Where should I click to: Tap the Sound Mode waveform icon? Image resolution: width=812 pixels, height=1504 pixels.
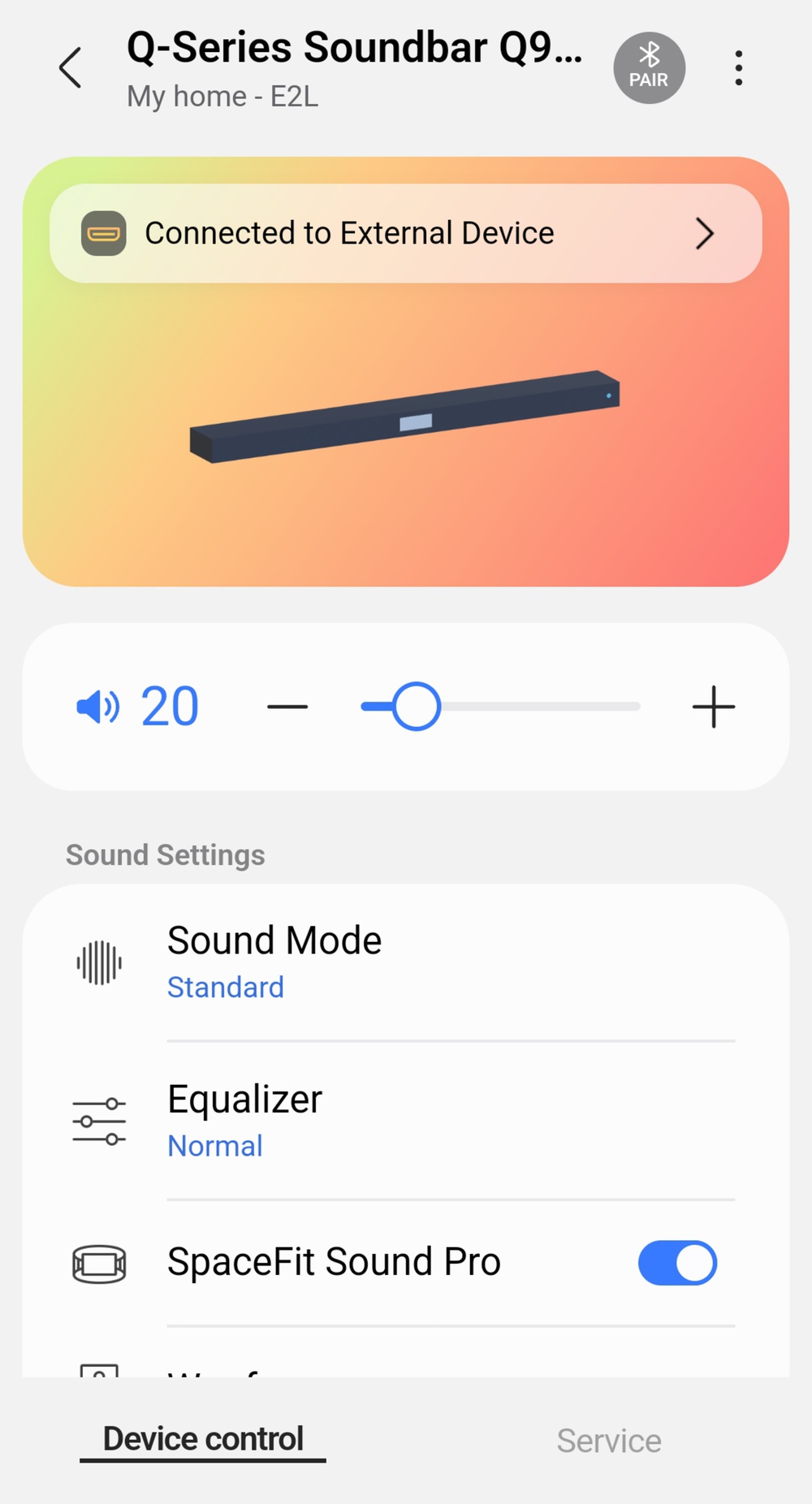[x=99, y=962]
